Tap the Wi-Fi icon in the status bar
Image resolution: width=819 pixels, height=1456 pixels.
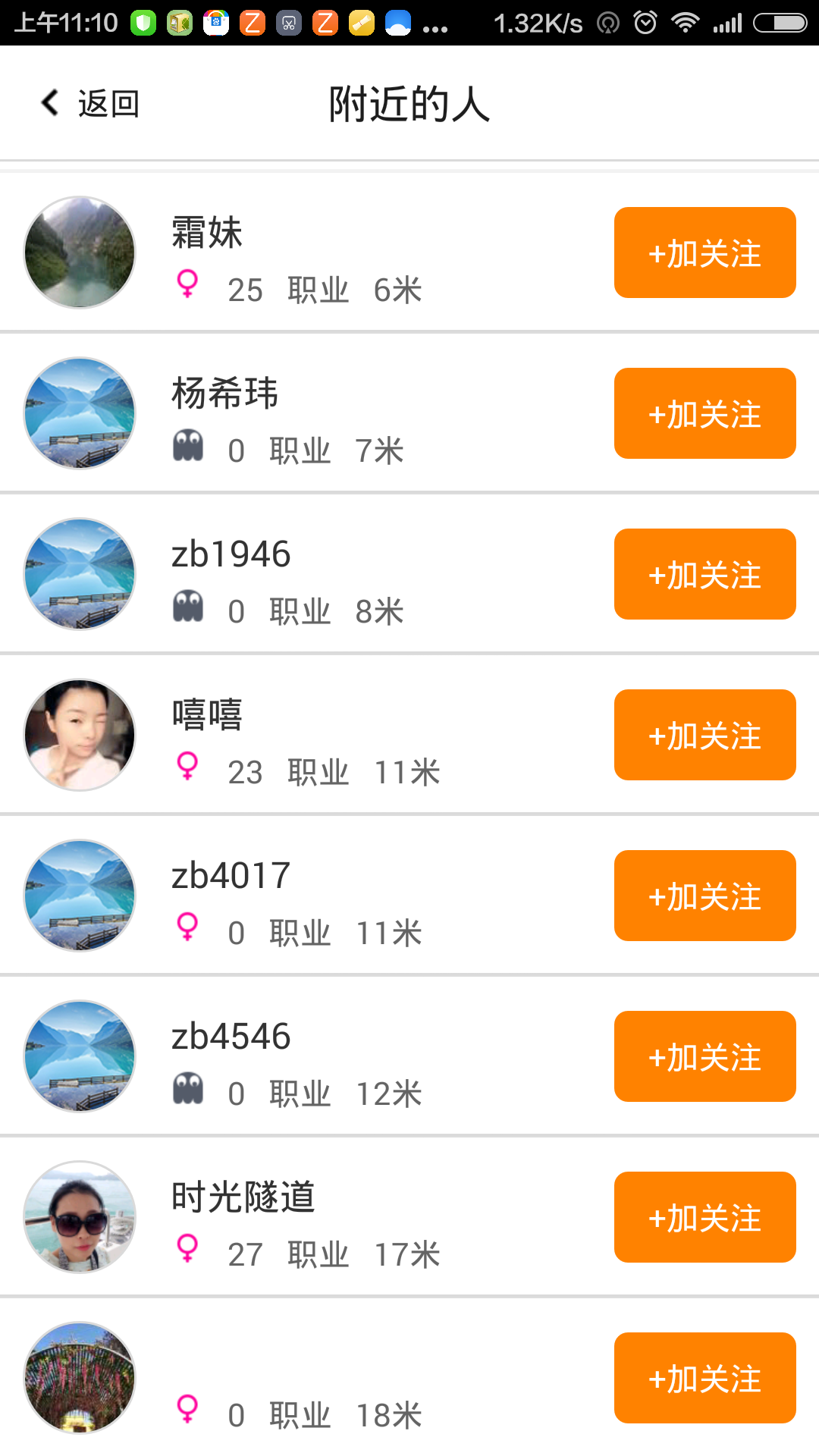pos(685,23)
